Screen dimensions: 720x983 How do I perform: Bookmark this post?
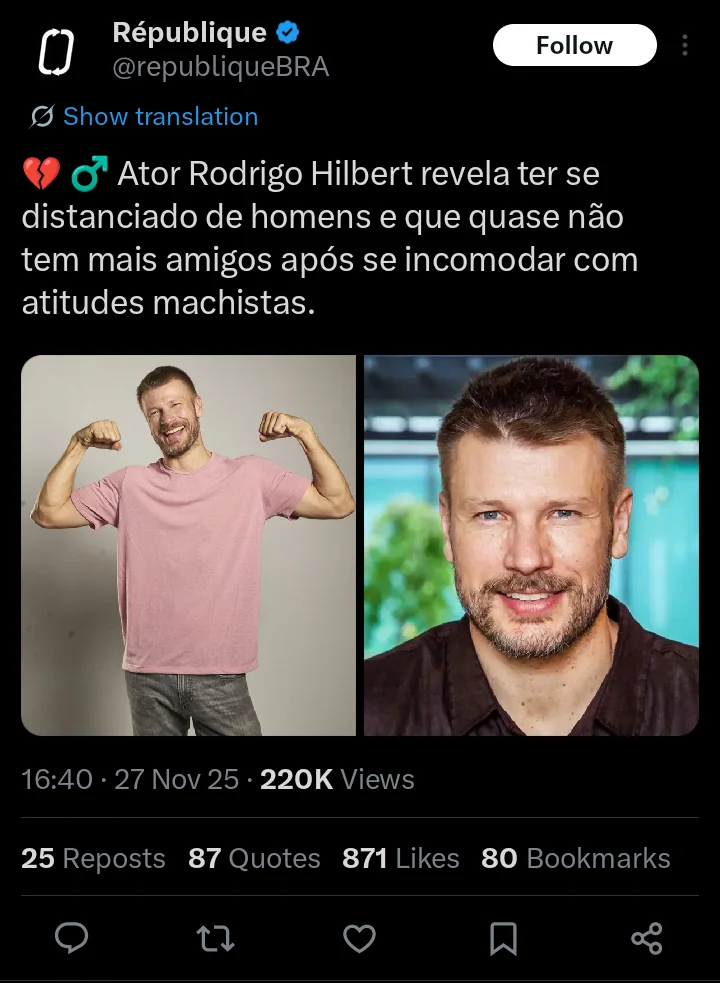coord(503,938)
